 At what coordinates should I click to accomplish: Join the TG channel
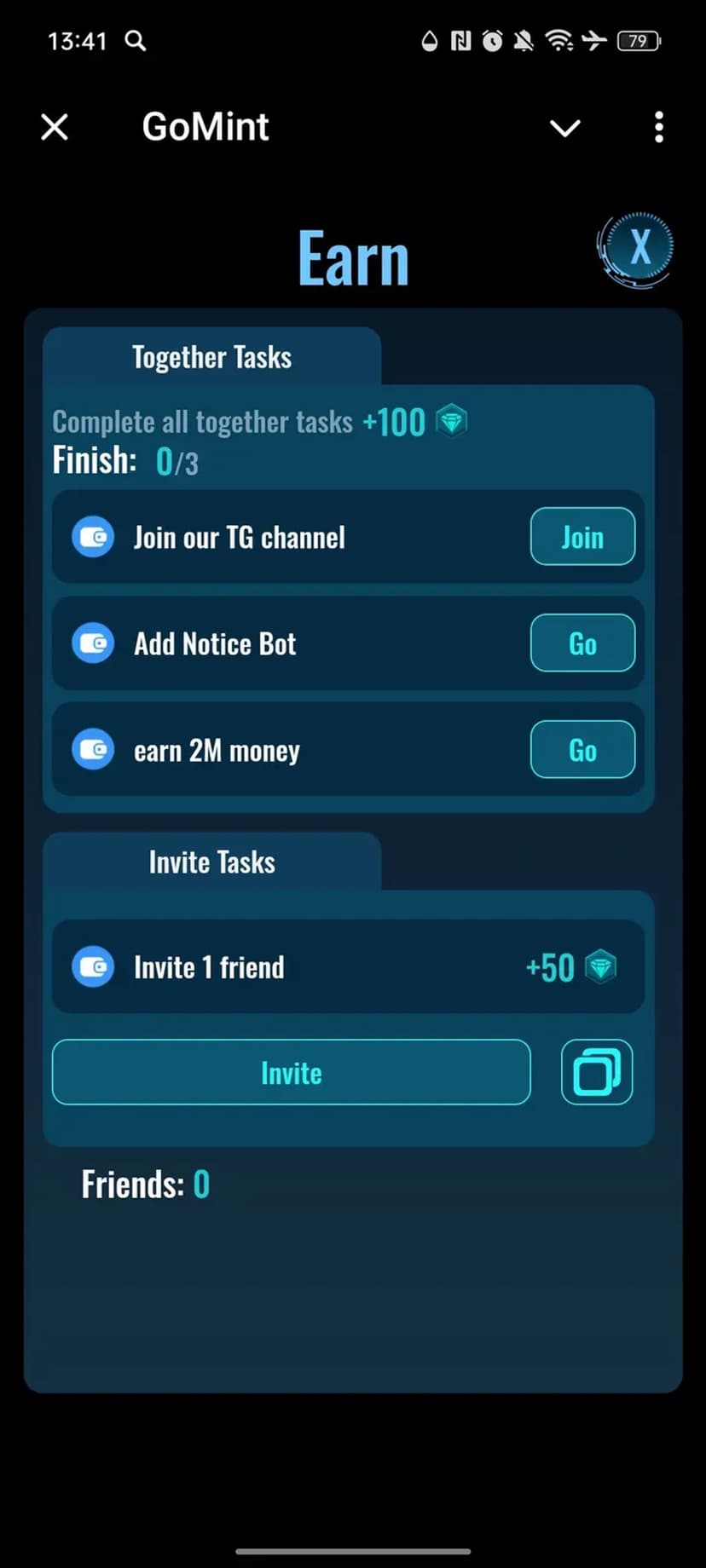[582, 537]
